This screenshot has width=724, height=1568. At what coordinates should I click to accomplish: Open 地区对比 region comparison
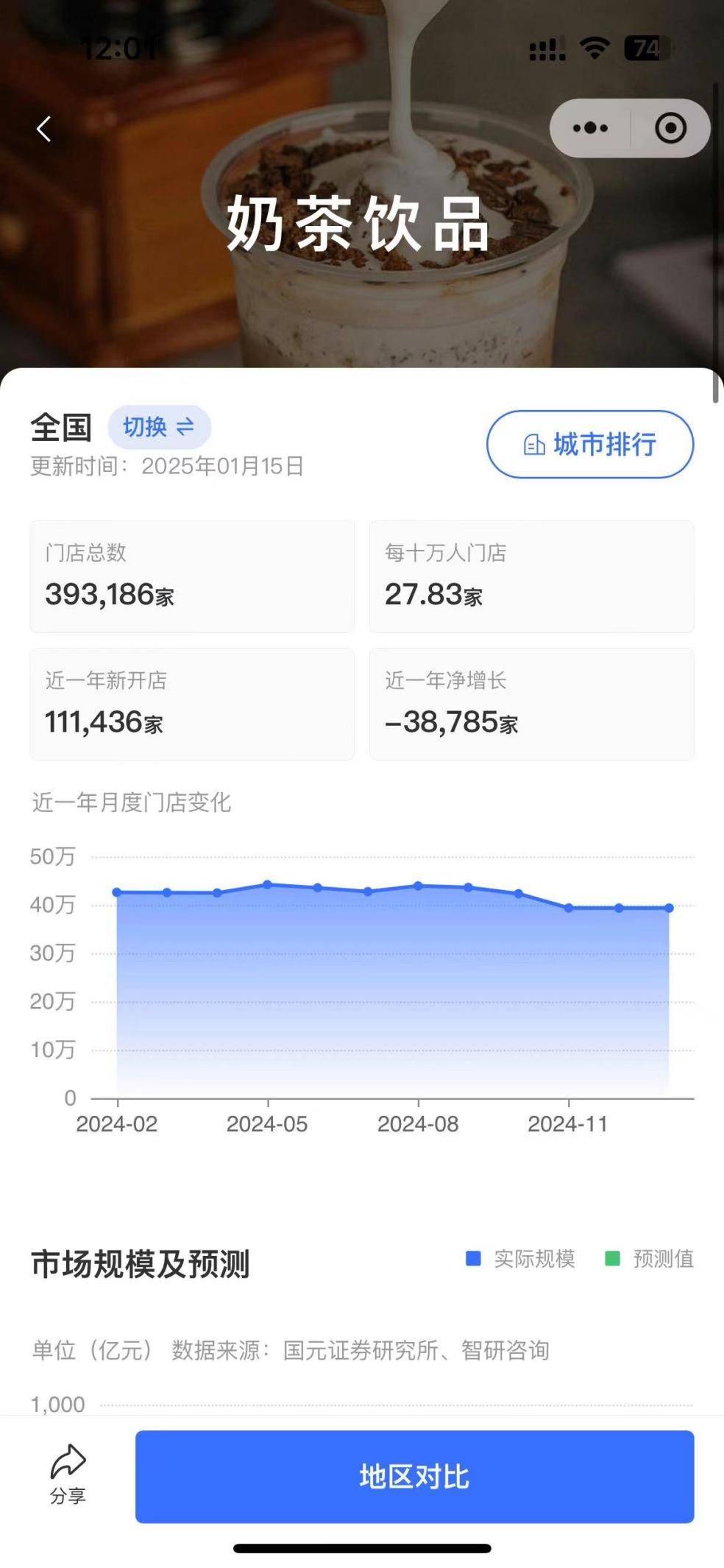[414, 1476]
